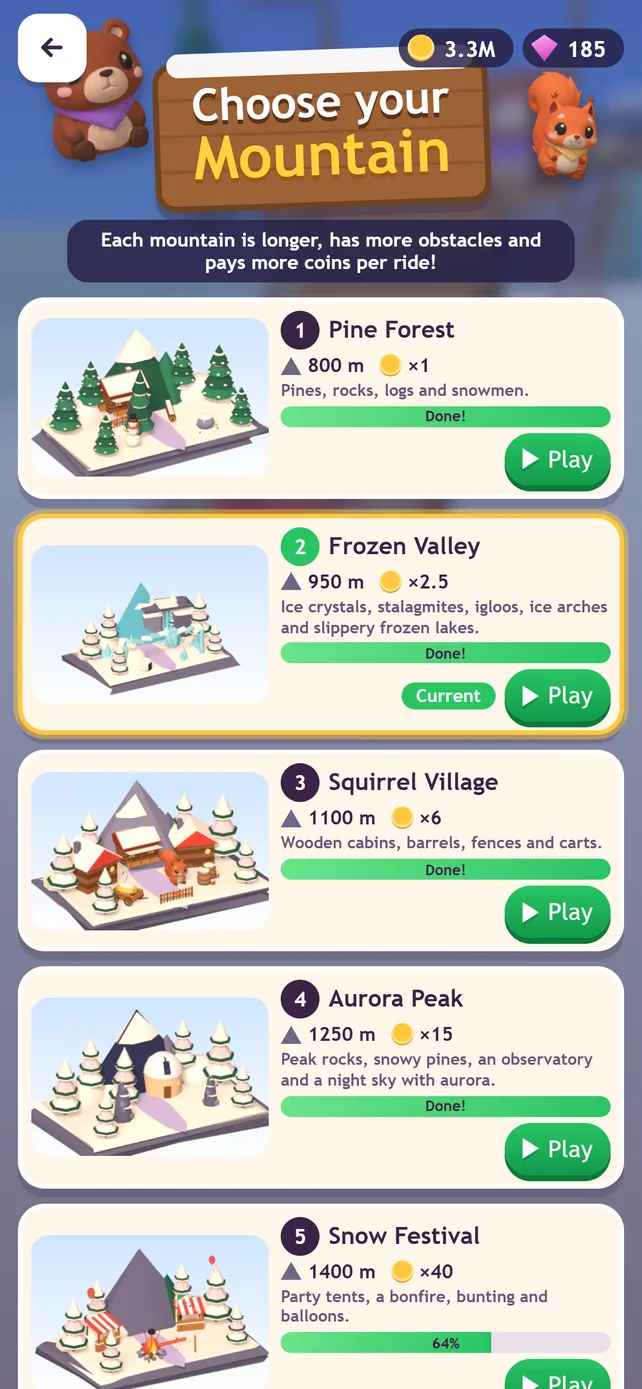The image size is (642, 1389).
Task: Select the Squirrel Village mountain picture
Action: (150, 851)
